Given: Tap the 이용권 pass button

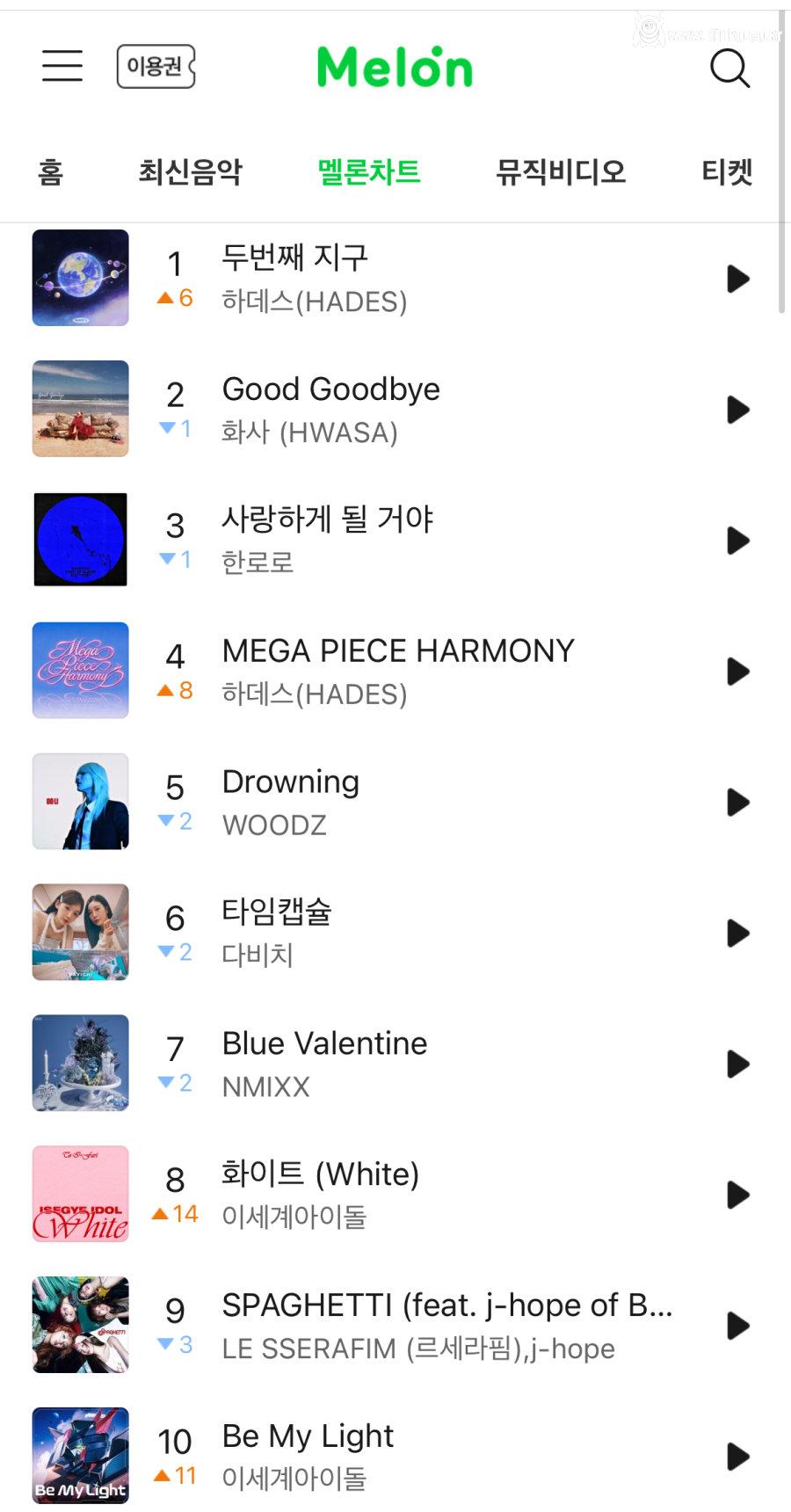Looking at the screenshot, I should click(x=156, y=67).
